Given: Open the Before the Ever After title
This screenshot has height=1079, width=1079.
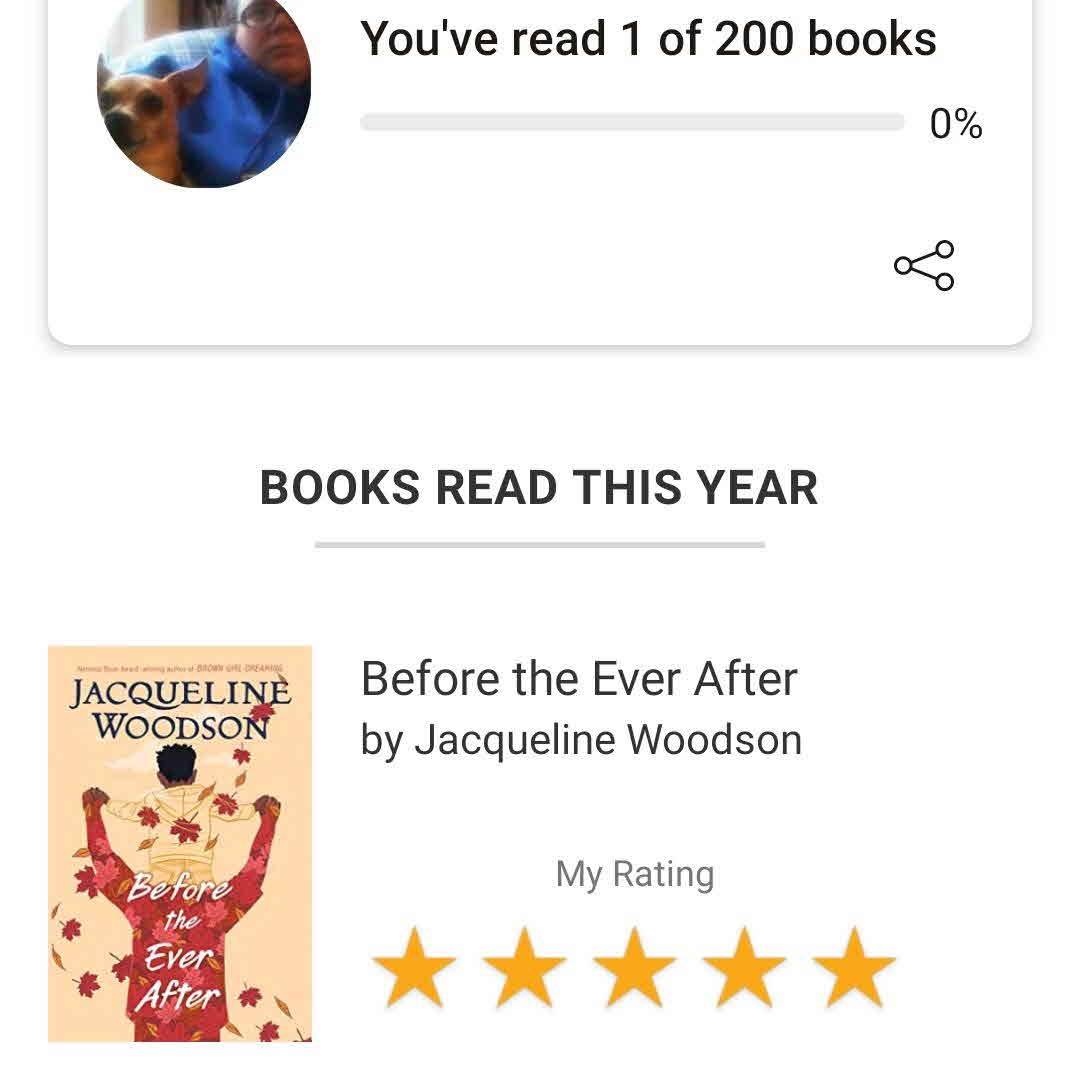Looking at the screenshot, I should point(579,679).
